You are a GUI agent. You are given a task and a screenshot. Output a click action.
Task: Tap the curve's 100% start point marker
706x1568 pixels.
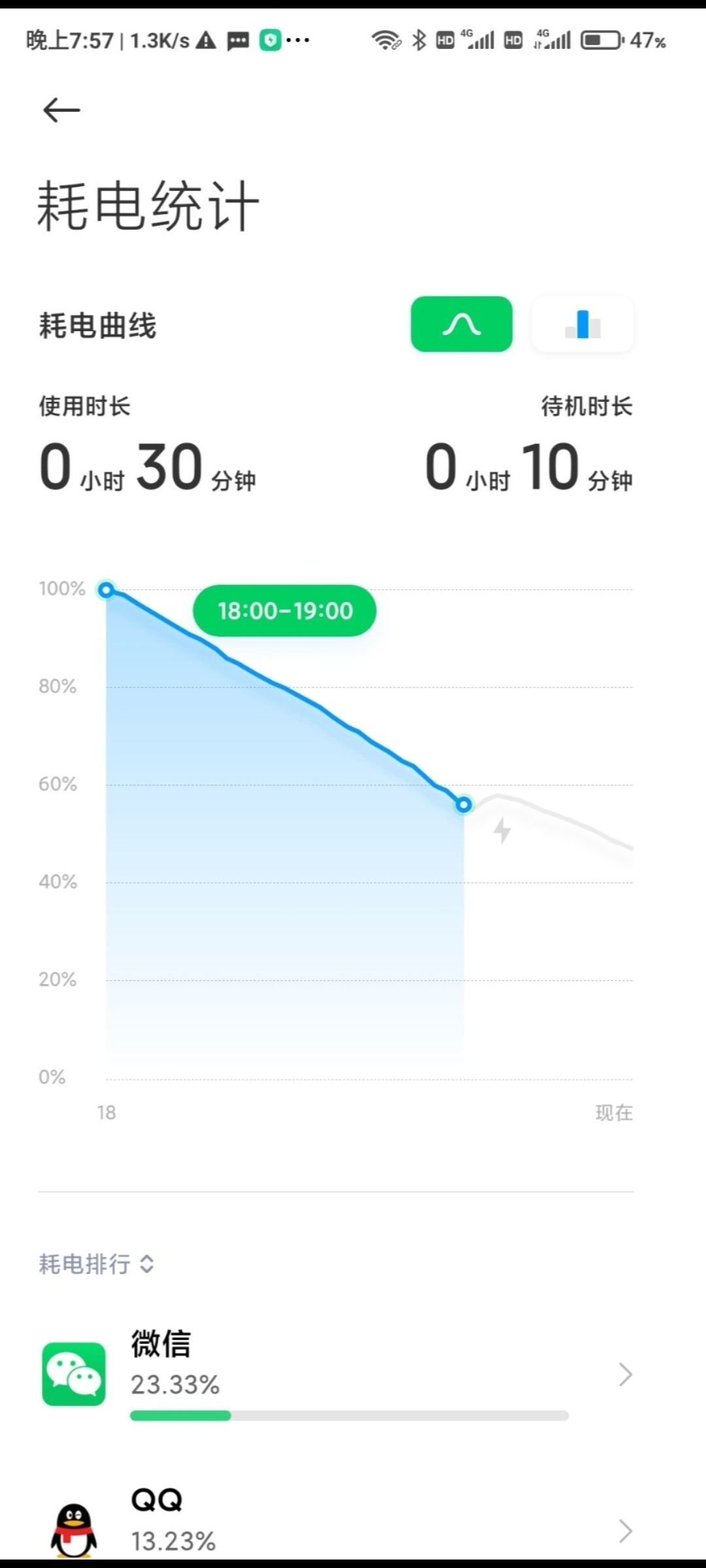106,591
